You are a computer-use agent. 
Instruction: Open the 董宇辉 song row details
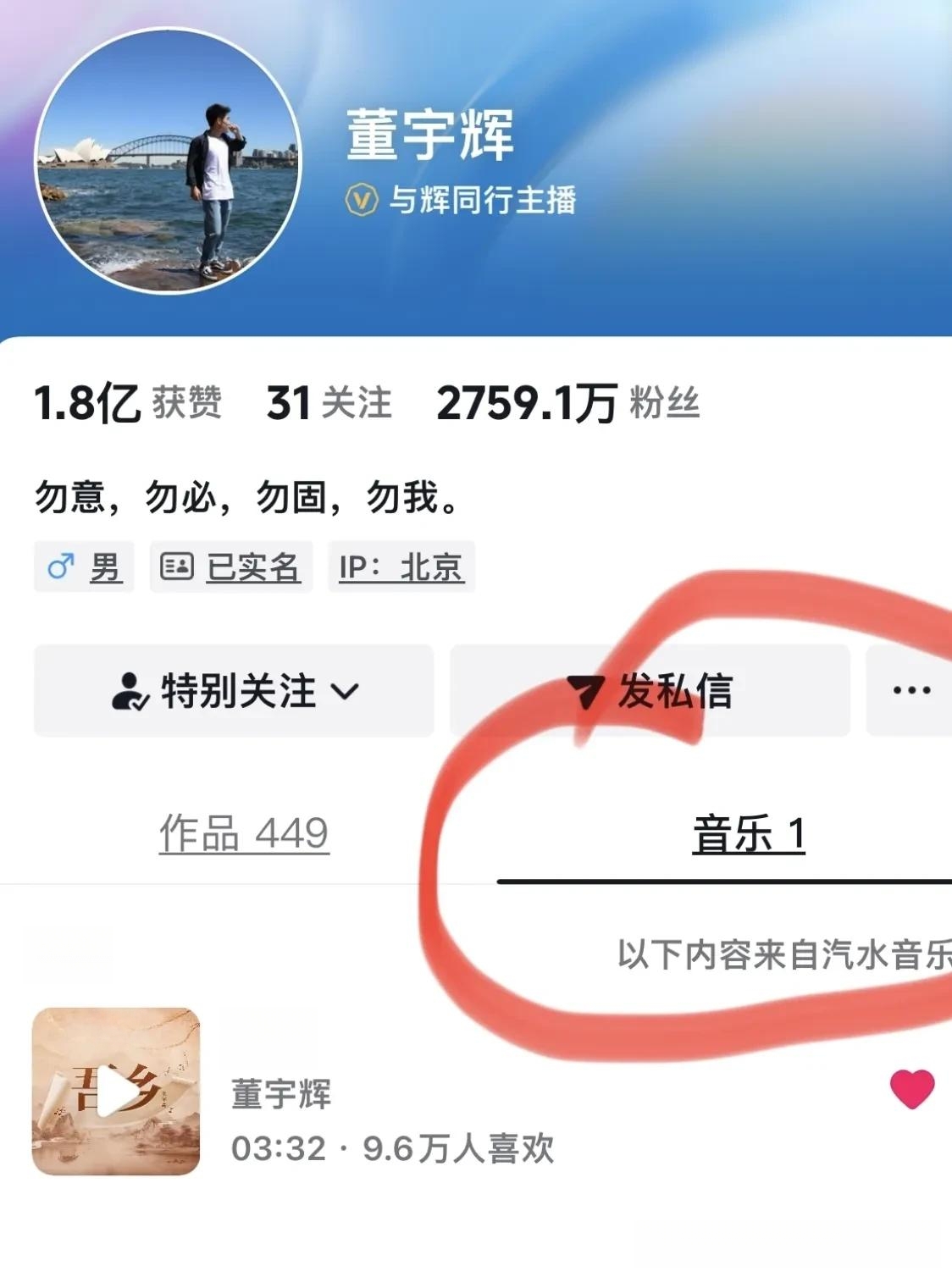pyautogui.click(x=508, y=1119)
